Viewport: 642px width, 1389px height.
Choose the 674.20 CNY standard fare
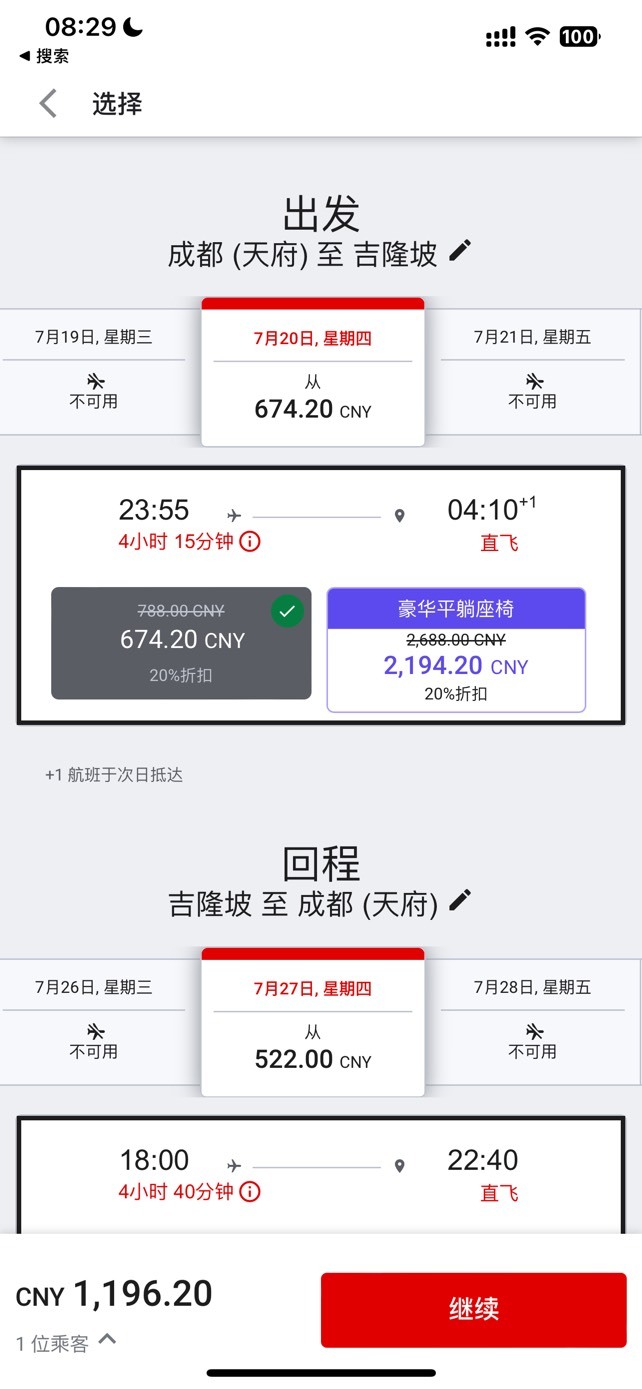181,643
